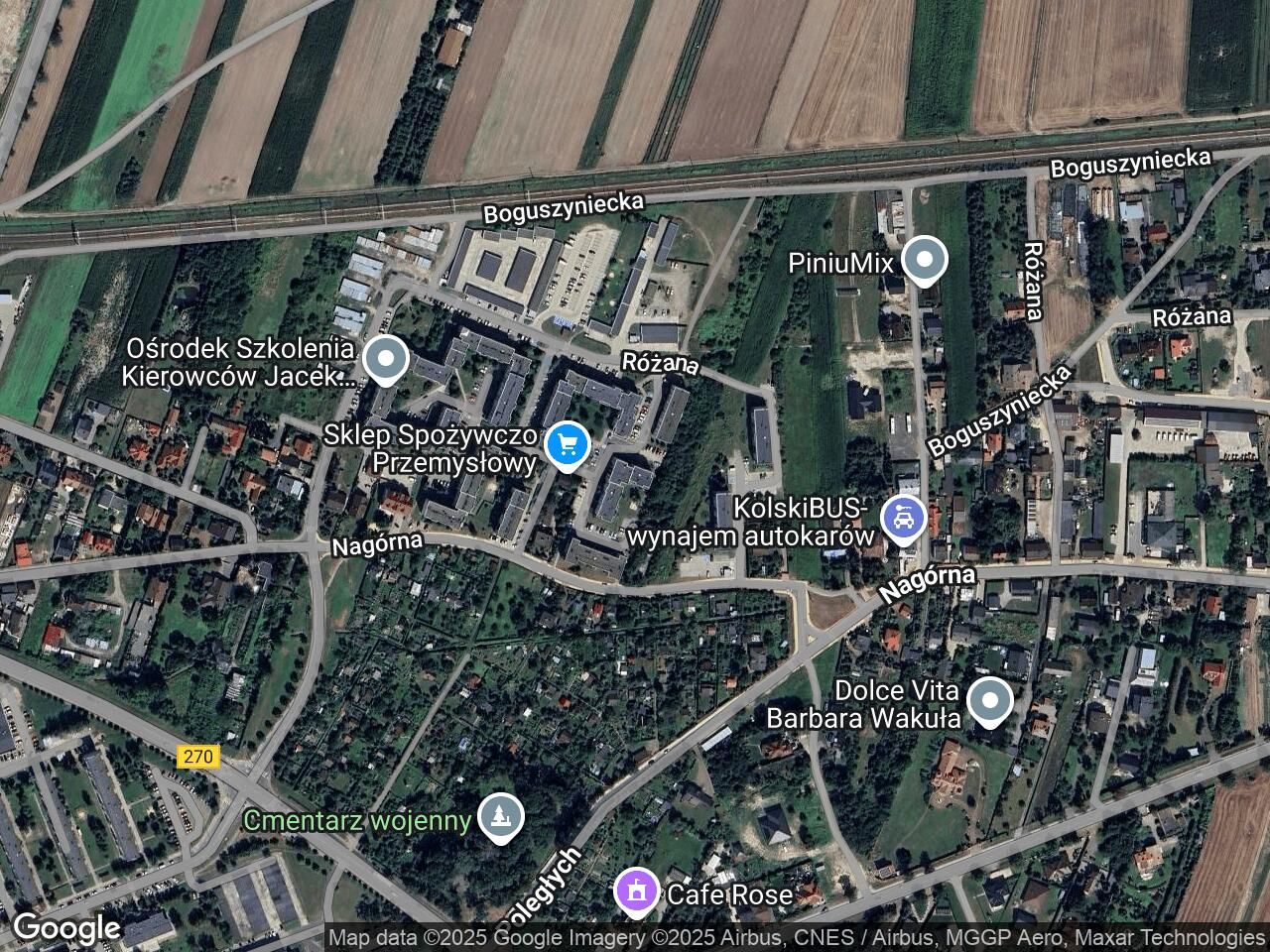
Task: Open the KolskiBUS wynajem autokarów marker
Action: click(x=903, y=519)
